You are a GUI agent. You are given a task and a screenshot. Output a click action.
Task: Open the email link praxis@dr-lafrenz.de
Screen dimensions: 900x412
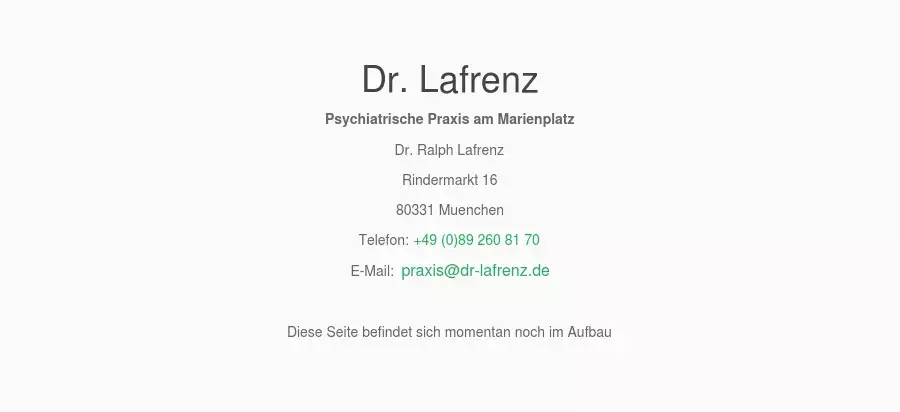(x=475, y=270)
